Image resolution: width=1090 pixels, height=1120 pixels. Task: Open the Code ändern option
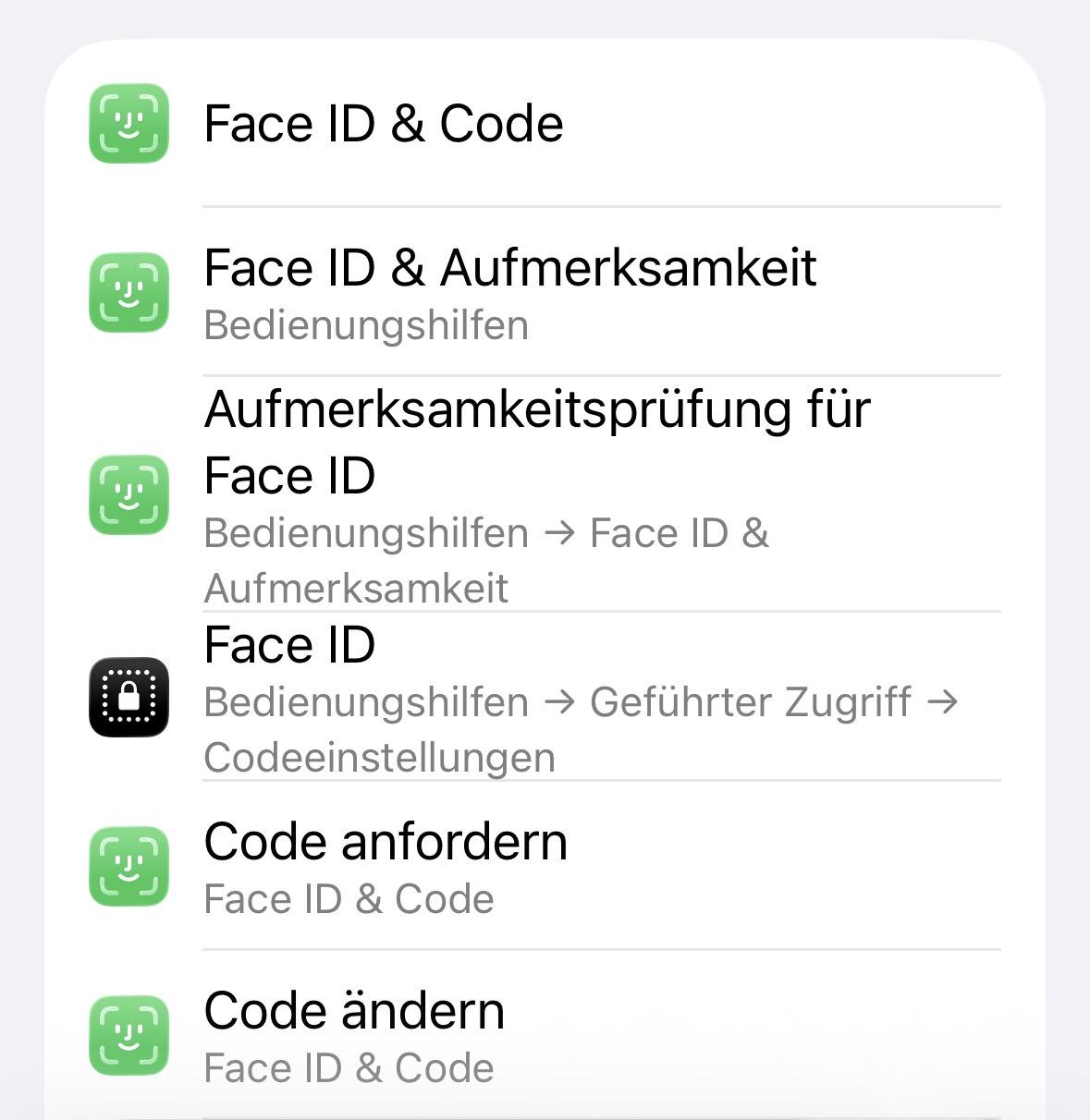click(545, 1035)
